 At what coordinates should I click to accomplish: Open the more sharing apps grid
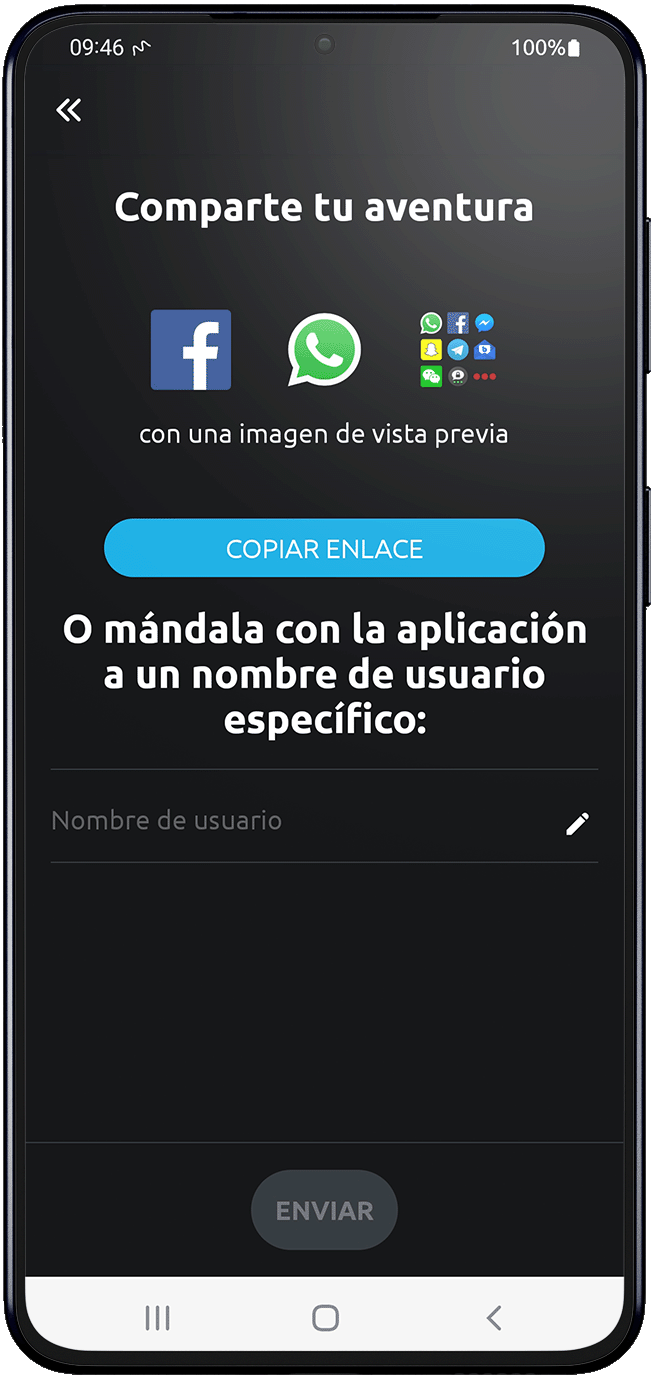pos(458,350)
